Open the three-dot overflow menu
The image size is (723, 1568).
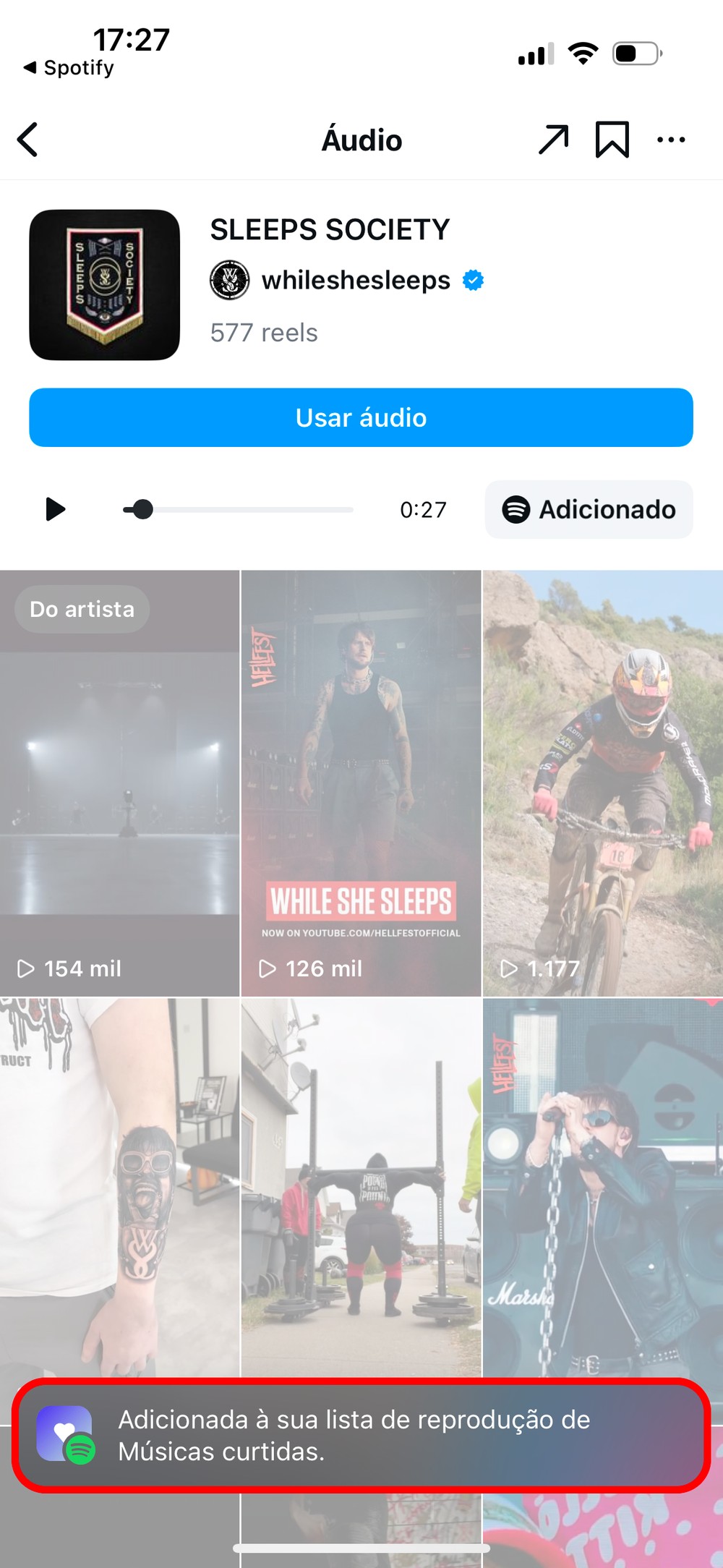pos(671,140)
